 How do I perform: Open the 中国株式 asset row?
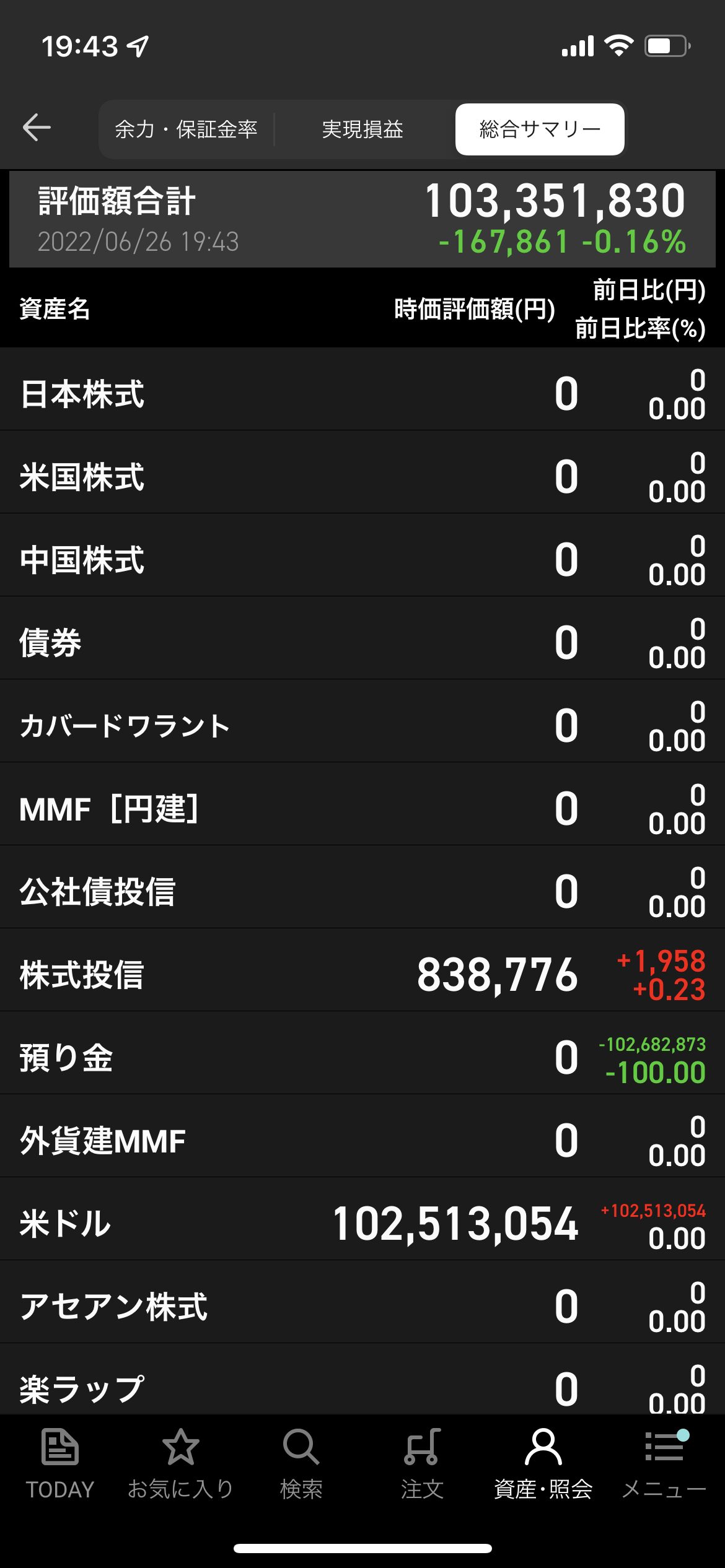coord(362,560)
